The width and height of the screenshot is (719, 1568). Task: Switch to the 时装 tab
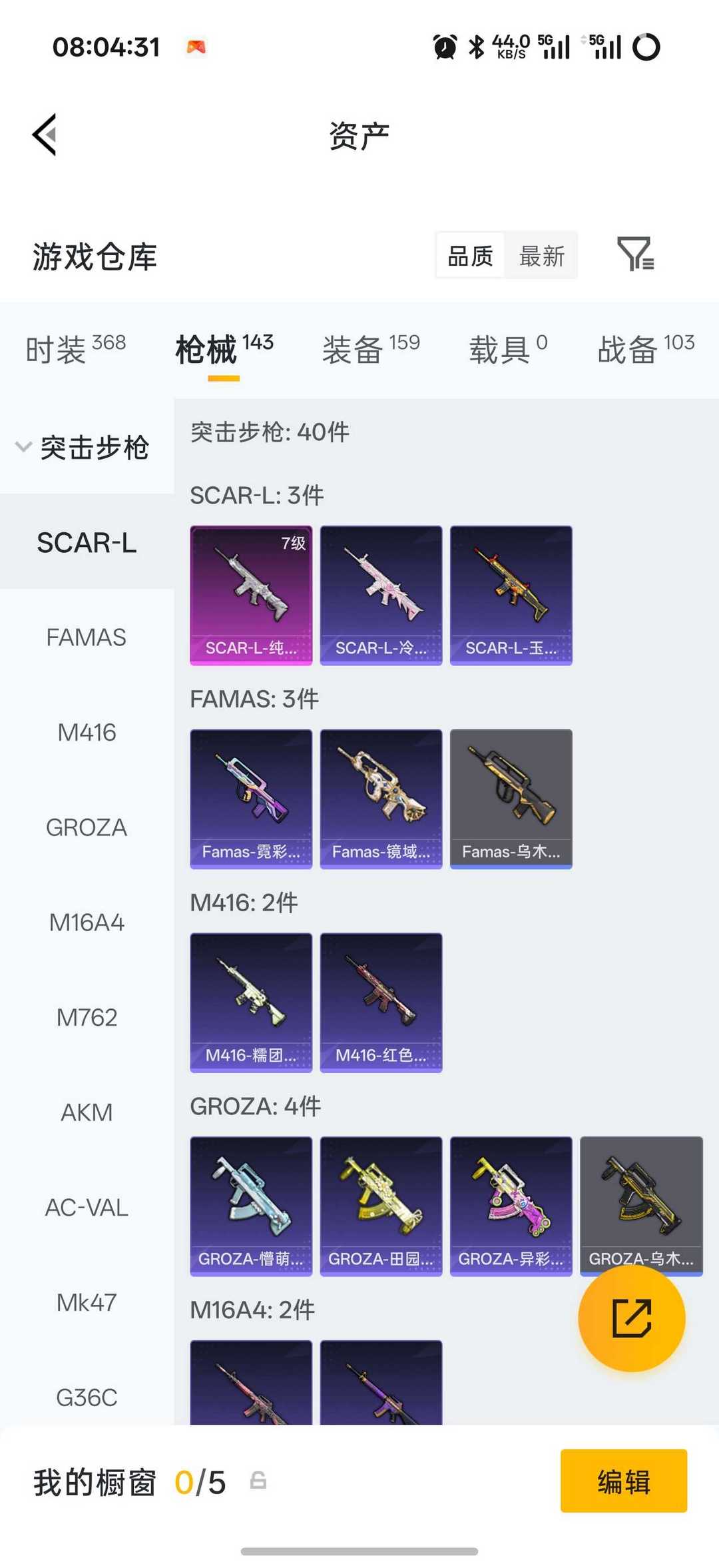click(75, 349)
